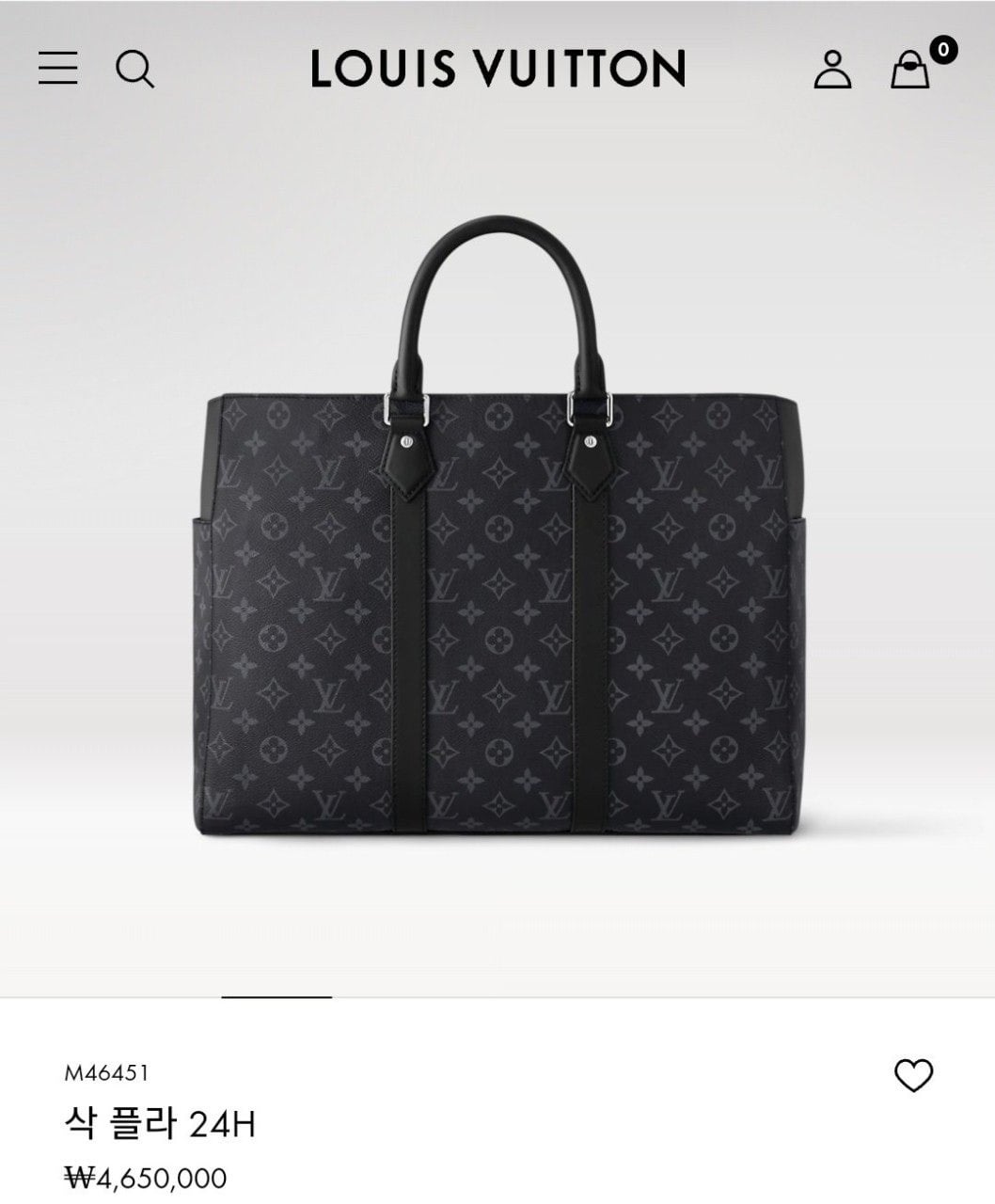Go to the Louis Vuitton home page

pos(497,69)
